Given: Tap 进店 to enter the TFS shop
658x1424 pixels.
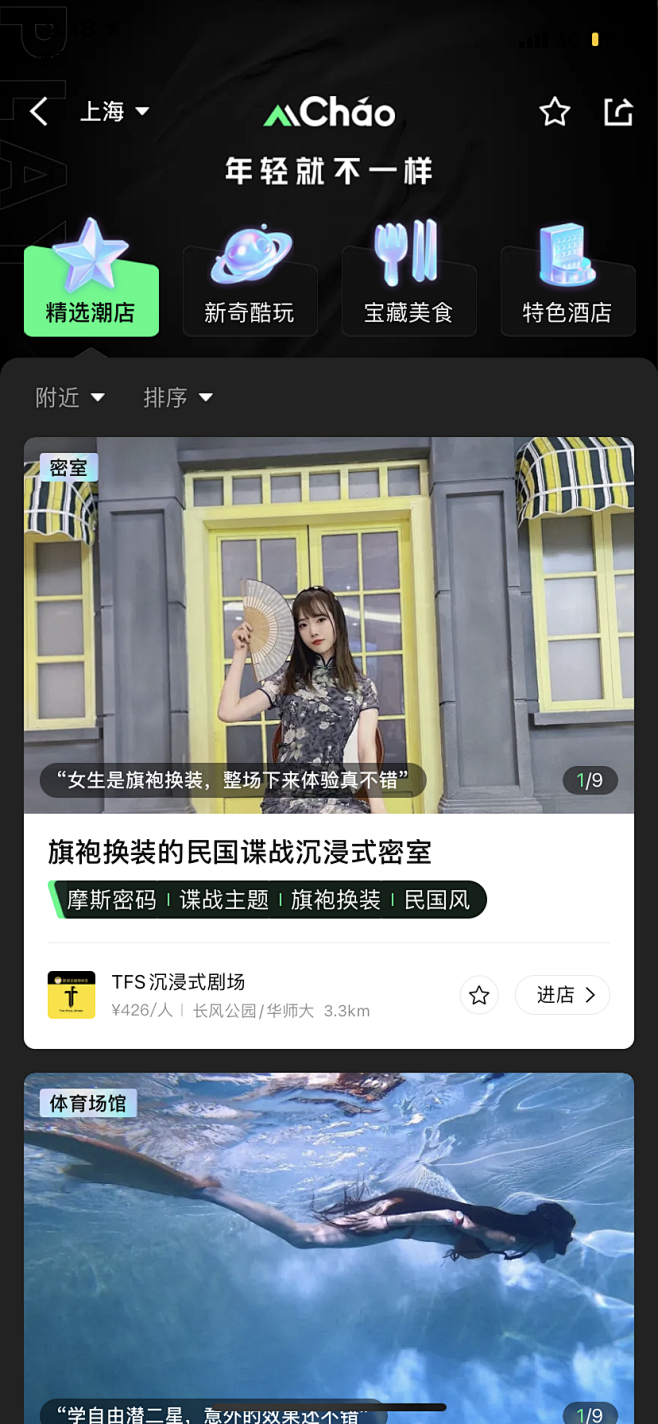Looking at the screenshot, I should [562, 995].
